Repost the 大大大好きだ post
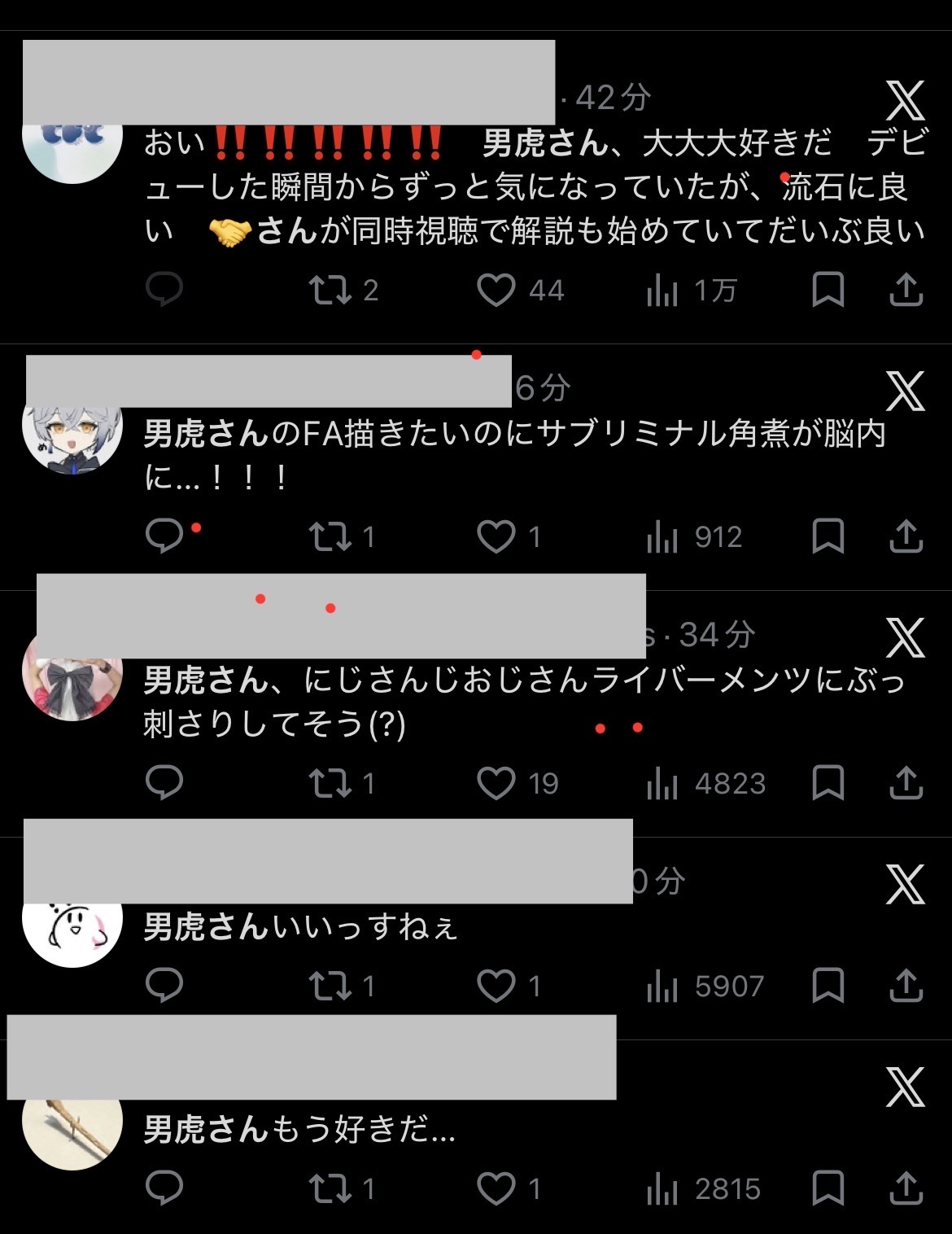Viewport: 952px width, 1234px height. (330, 290)
